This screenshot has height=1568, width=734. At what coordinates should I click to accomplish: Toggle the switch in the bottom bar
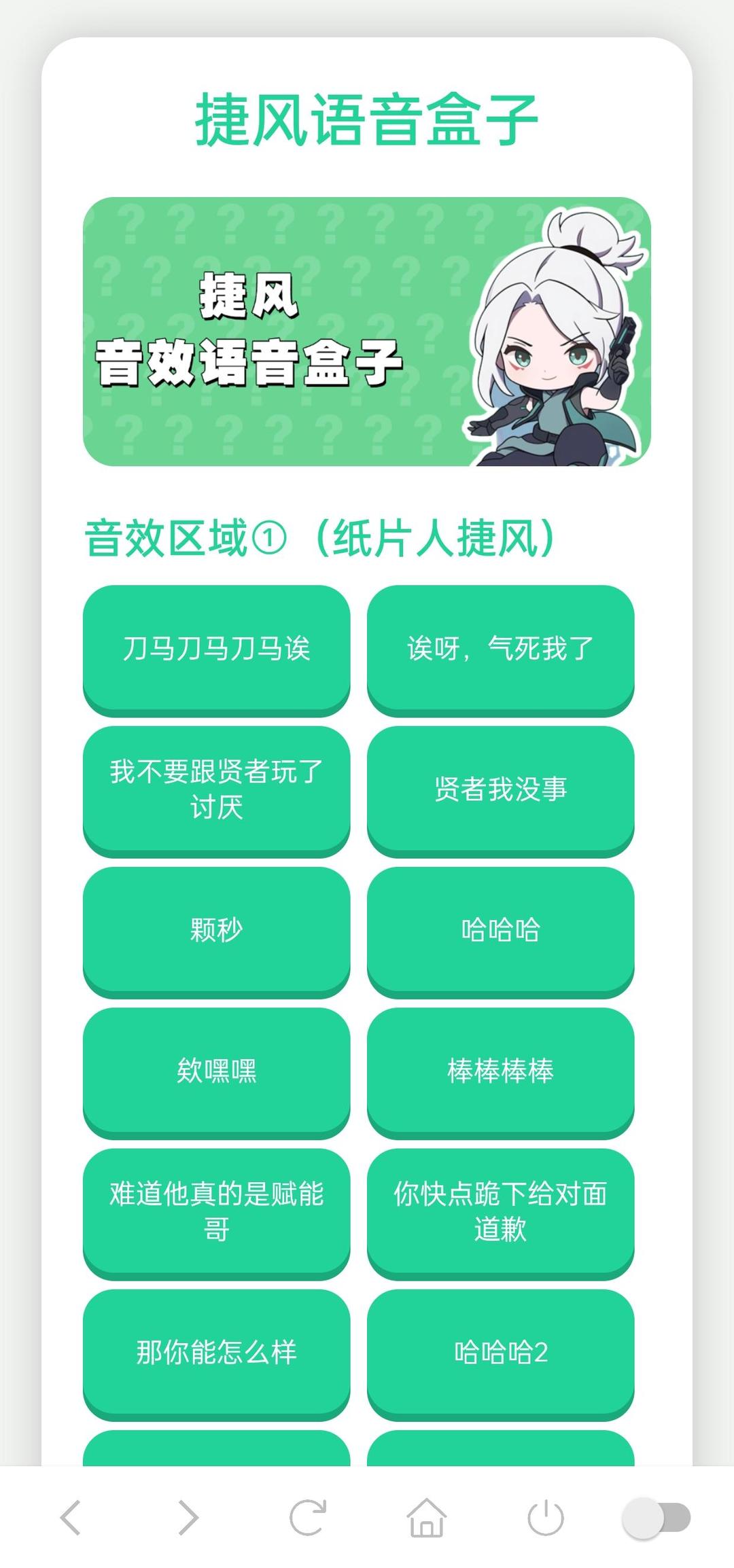point(656,1517)
